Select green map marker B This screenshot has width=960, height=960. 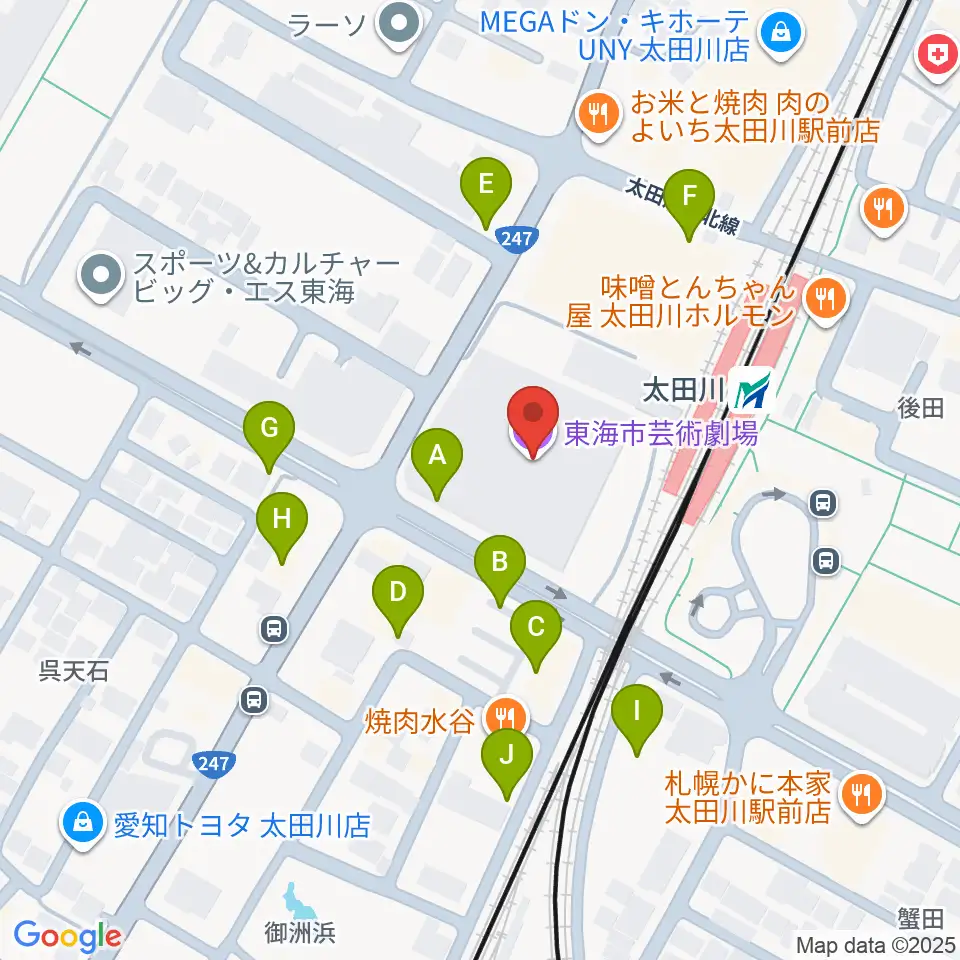(x=500, y=566)
